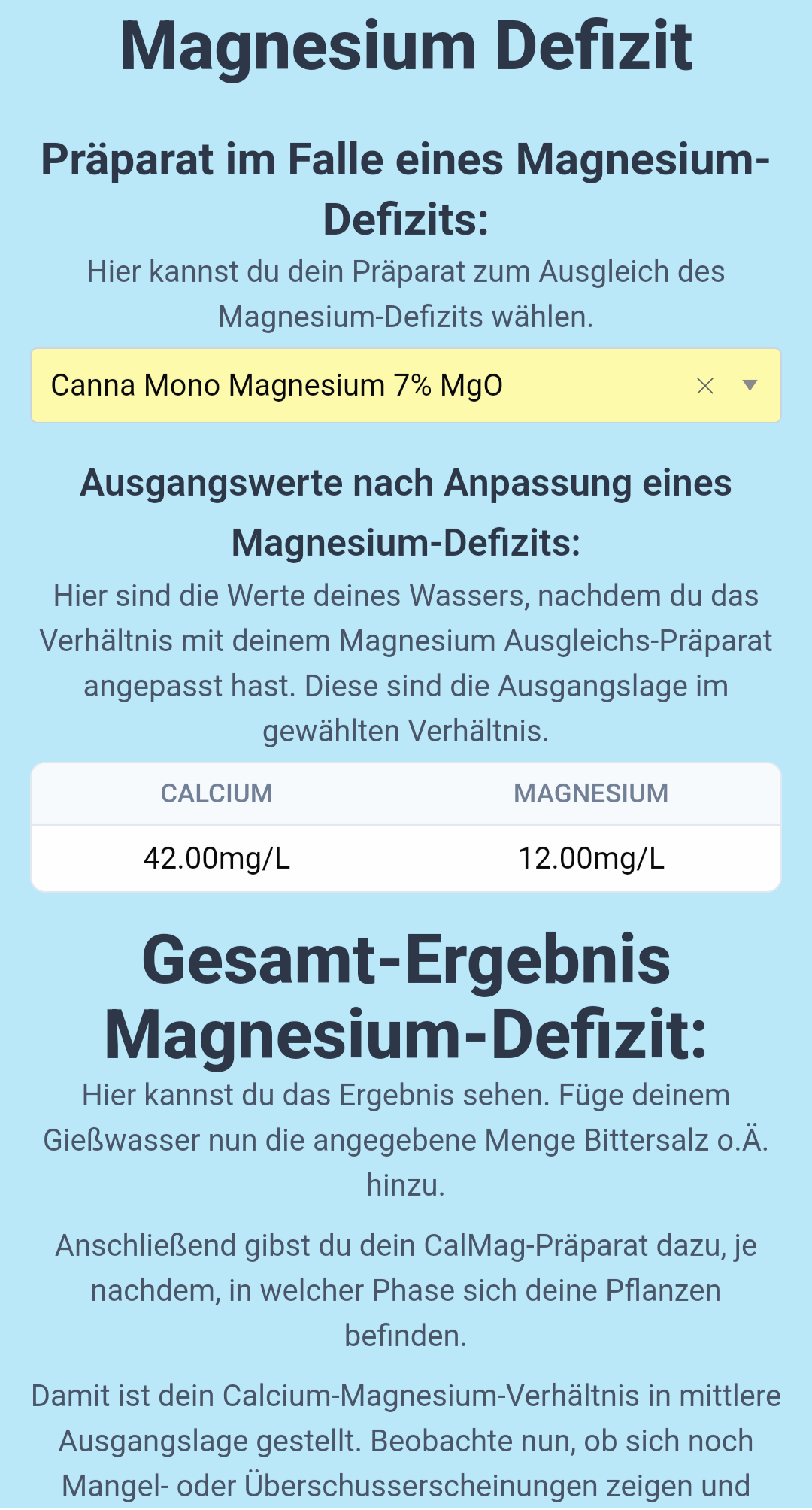Clear the selected magnesium preparation

pos(704,386)
